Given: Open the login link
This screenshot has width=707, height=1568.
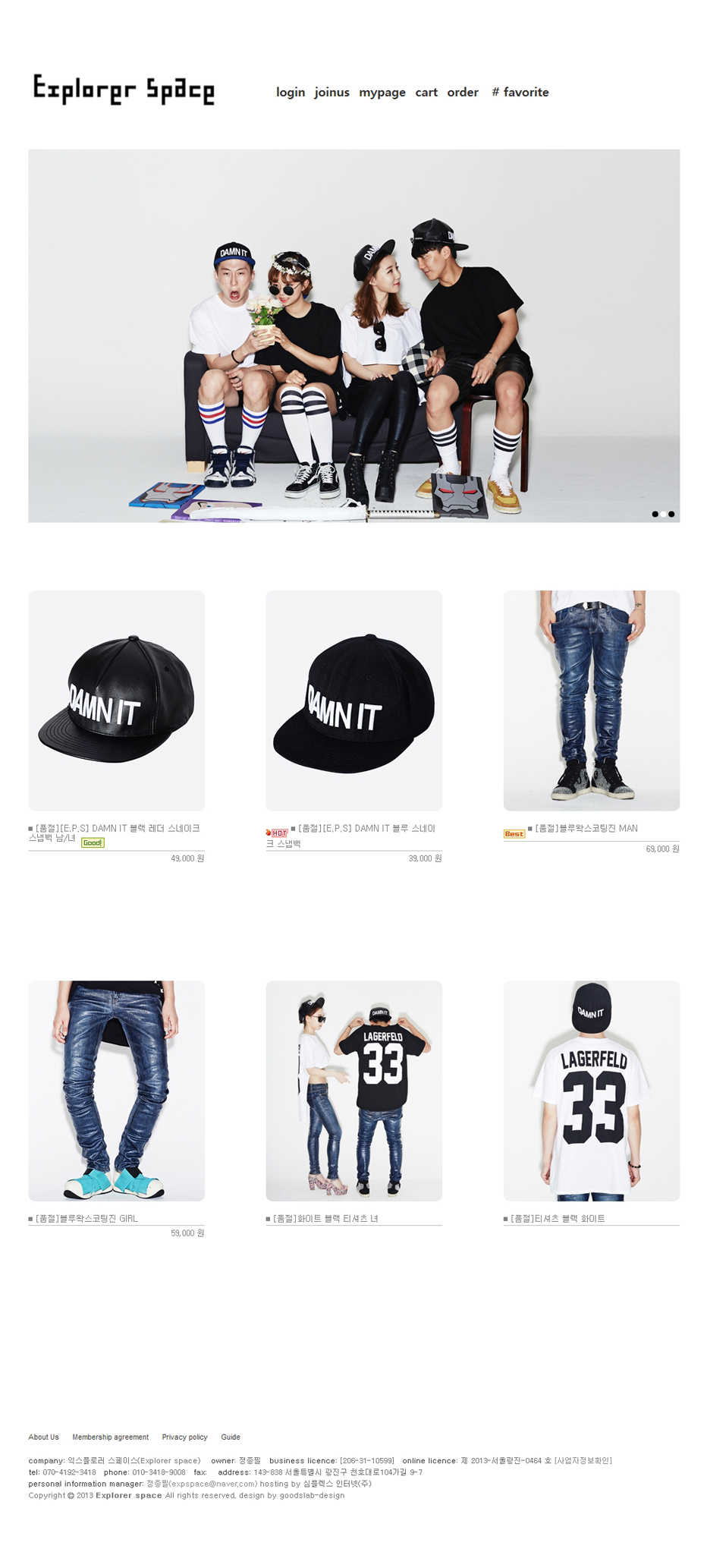Looking at the screenshot, I should pyautogui.click(x=290, y=93).
